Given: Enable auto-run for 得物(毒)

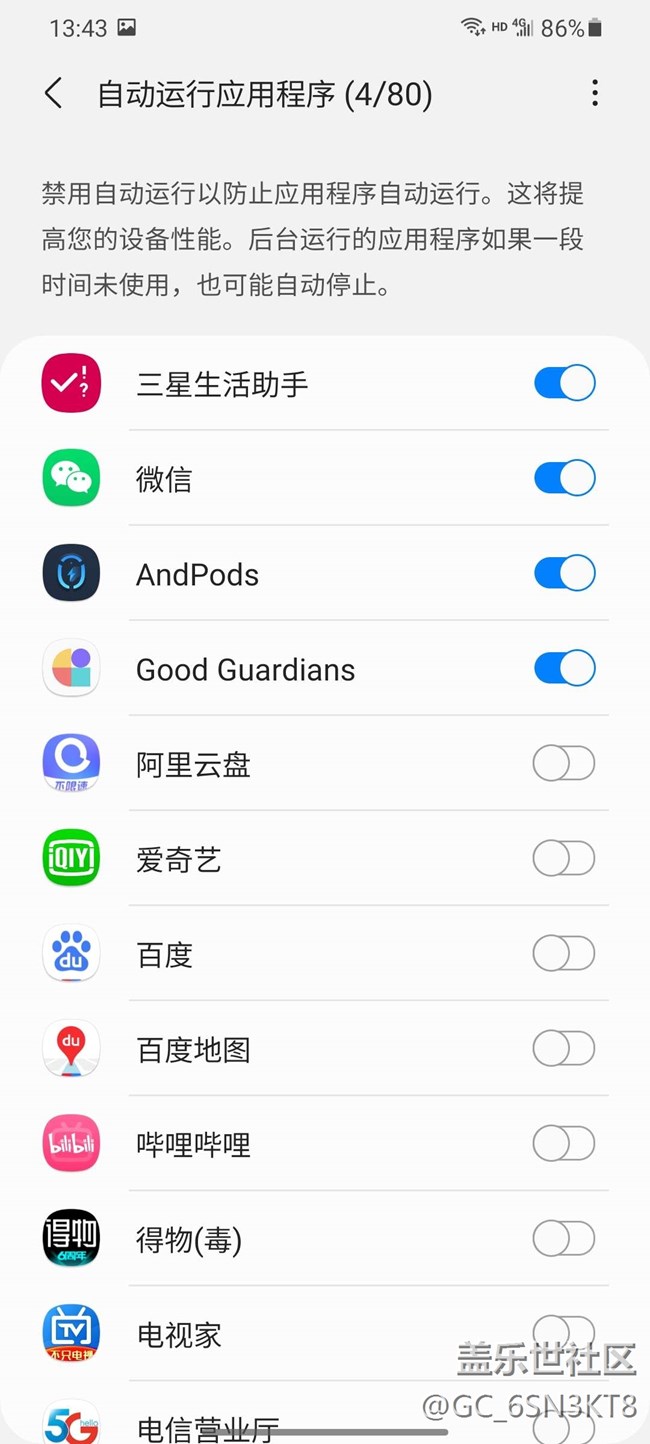Looking at the screenshot, I should tap(564, 1239).
